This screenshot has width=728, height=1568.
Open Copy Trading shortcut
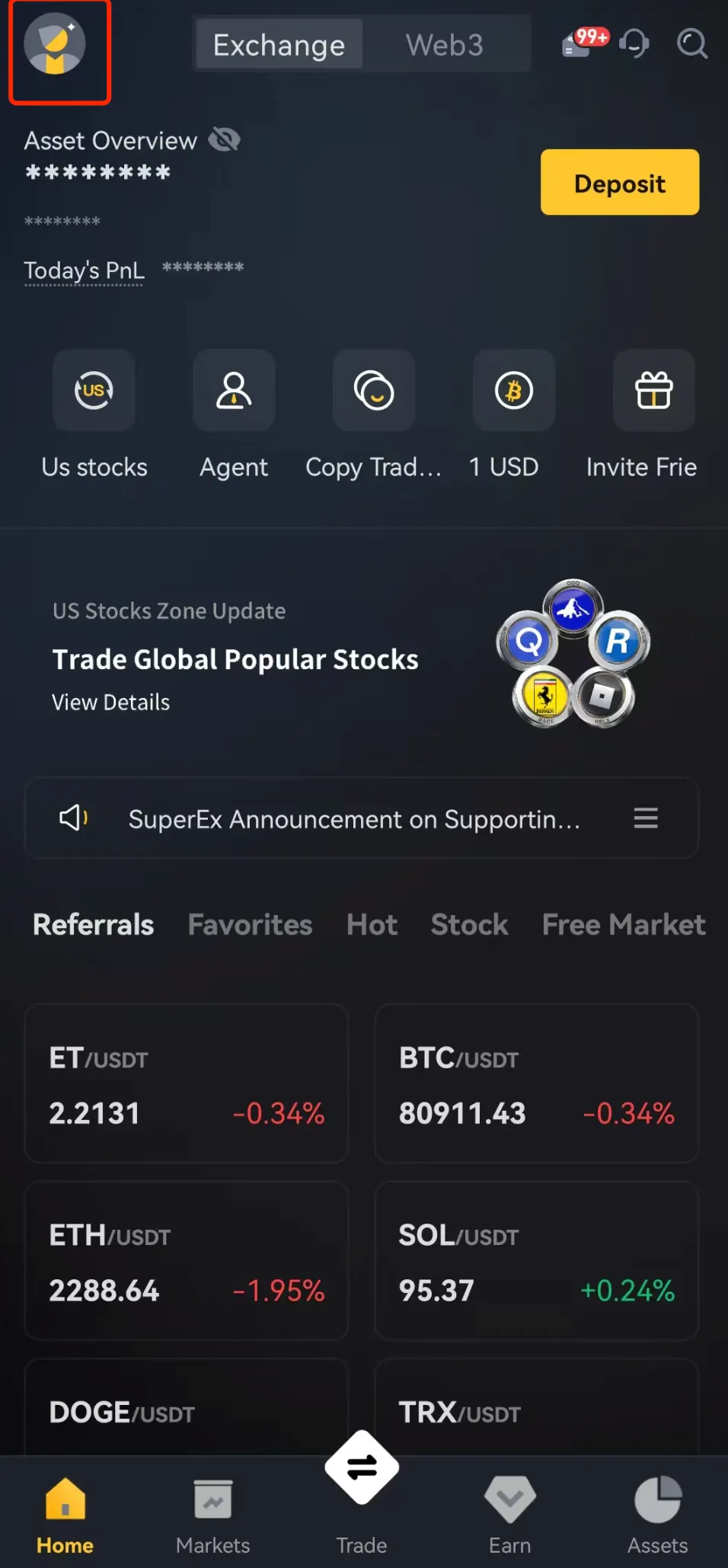[374, 414]
